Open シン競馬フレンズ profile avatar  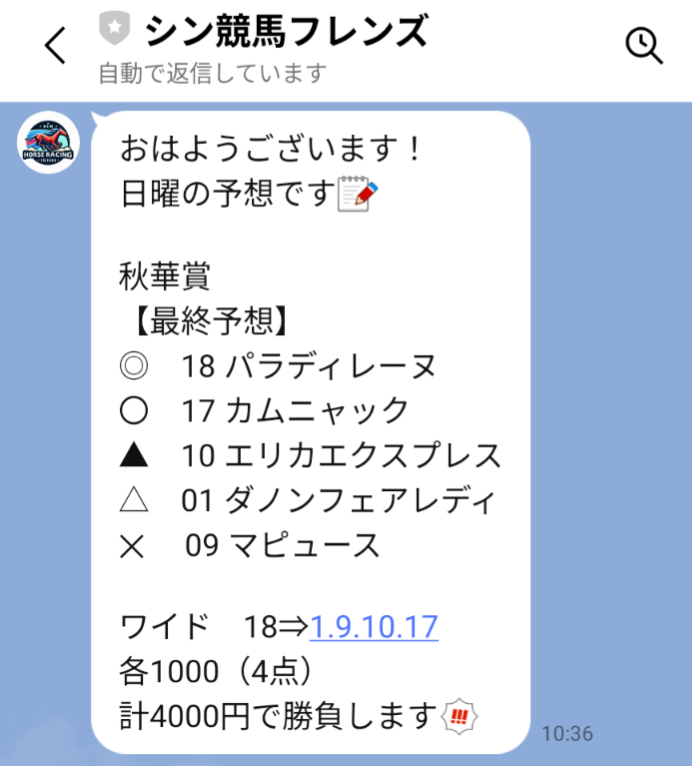50,144
